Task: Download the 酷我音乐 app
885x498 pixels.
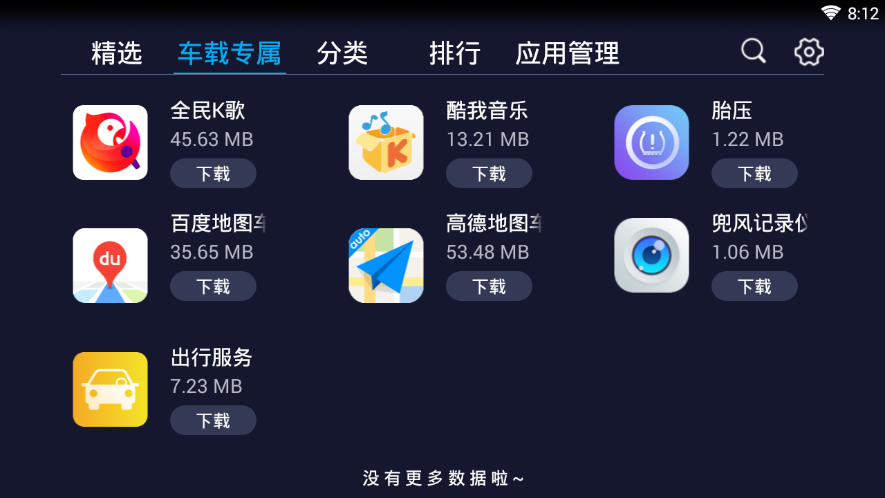Action: click(488, 173)
